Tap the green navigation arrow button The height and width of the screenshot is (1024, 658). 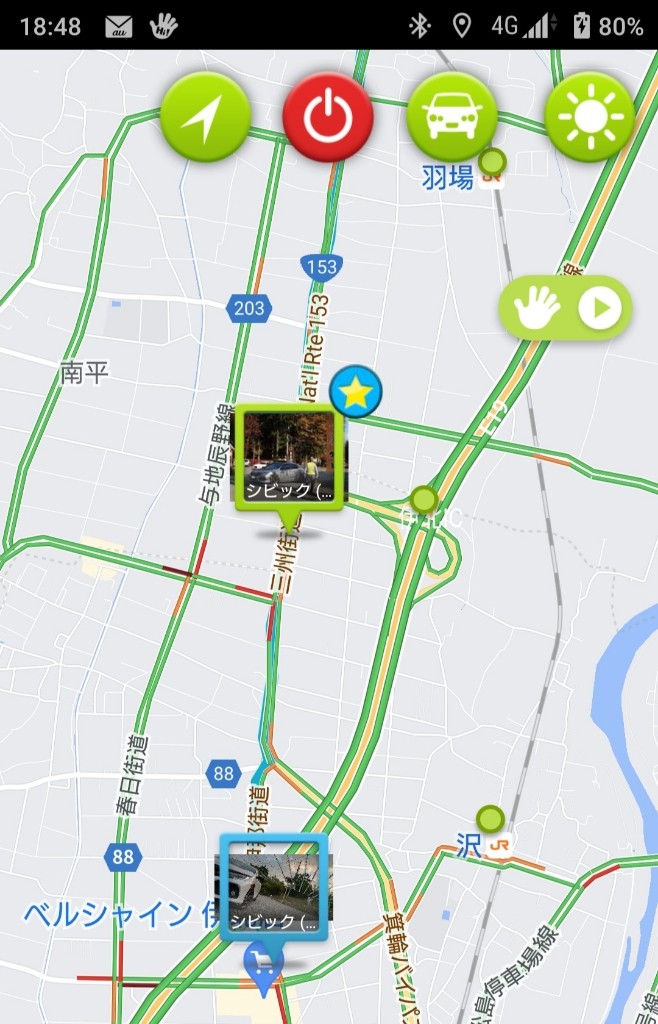click(x=205, y=117)
